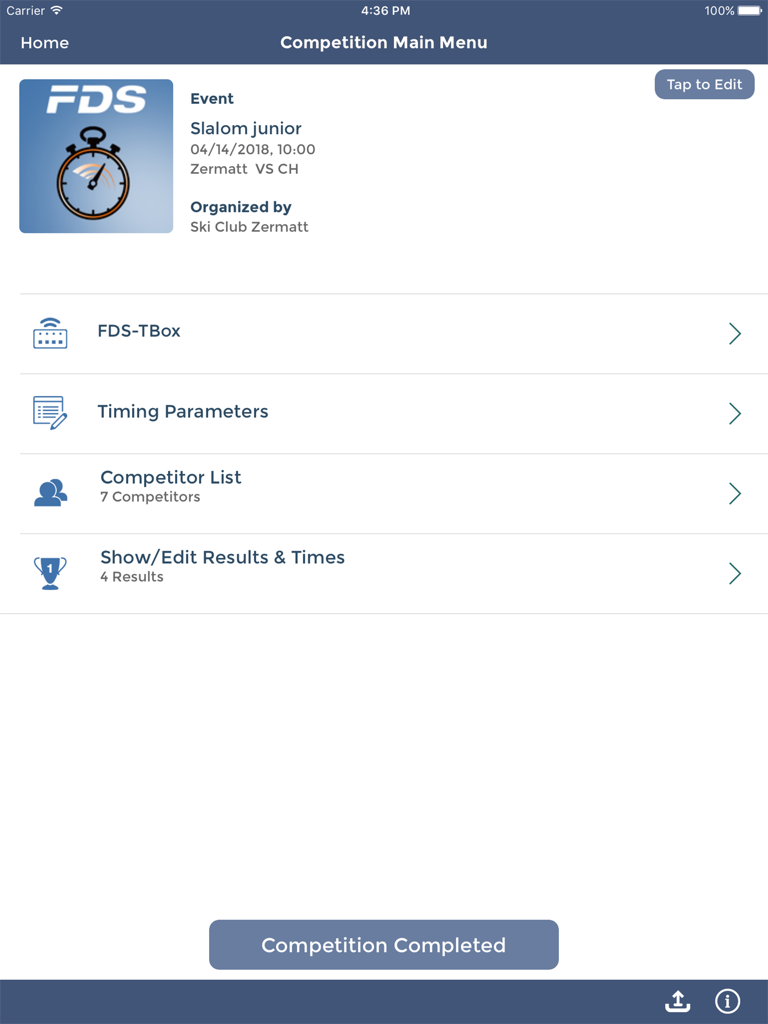The image size is (768, 1024).
Task: Click the FDS stopwatch event logo
Action: 96,156
